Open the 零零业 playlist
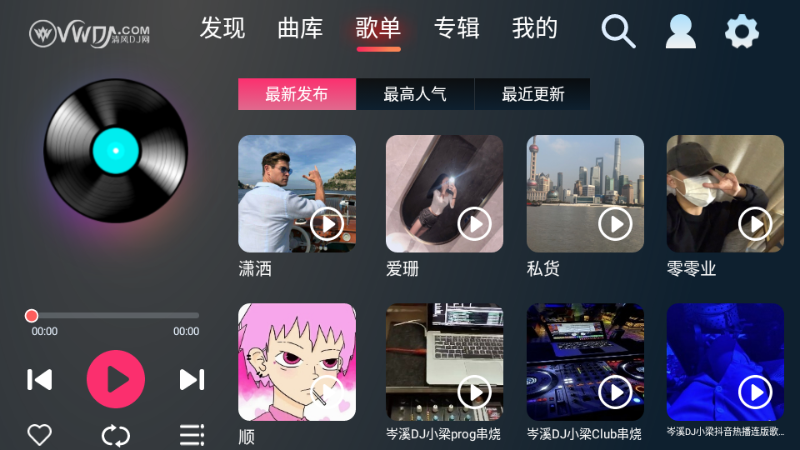 coord(725,194)
